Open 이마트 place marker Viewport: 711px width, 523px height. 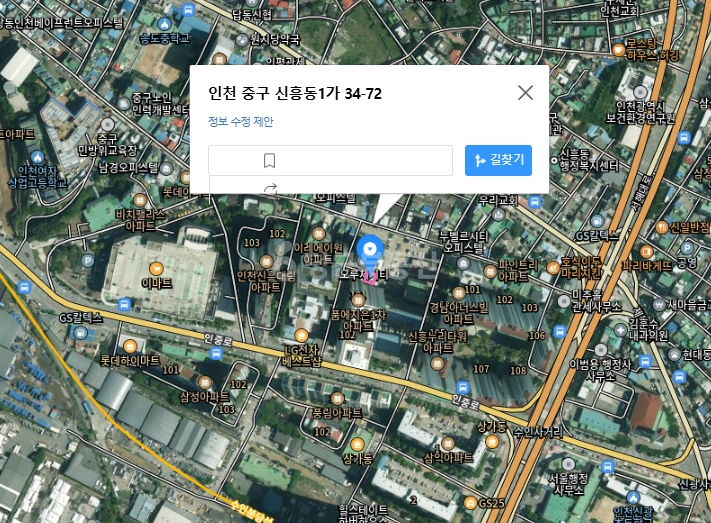156,269
